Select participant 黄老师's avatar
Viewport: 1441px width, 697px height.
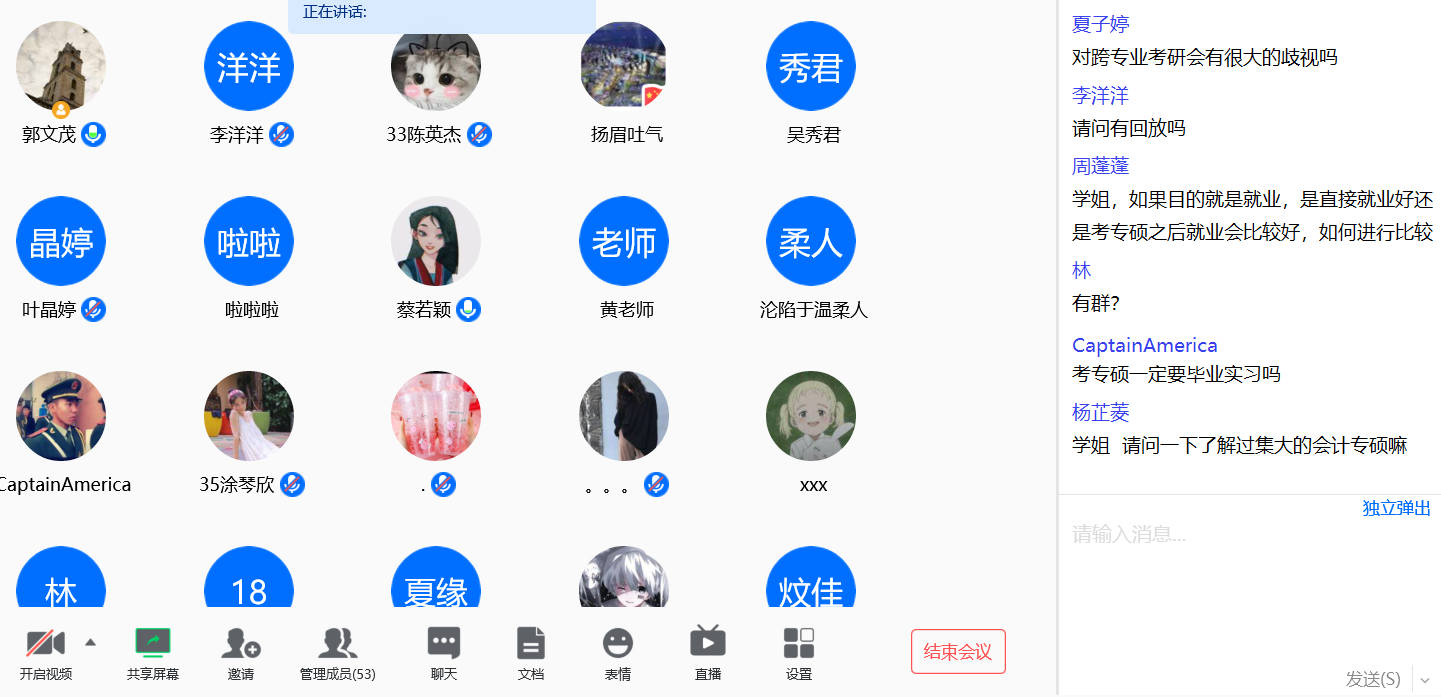[x=624, y=241]
